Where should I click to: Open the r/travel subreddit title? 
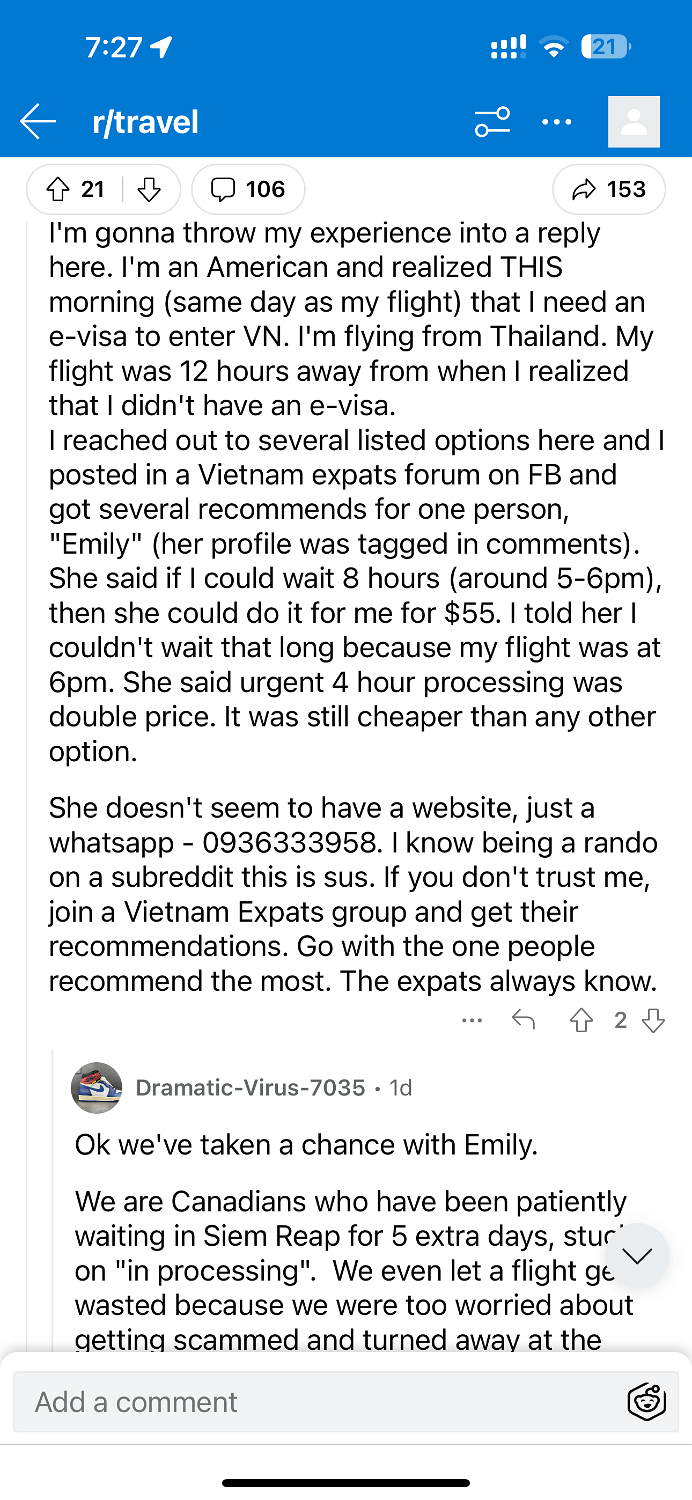click(144, 122)
